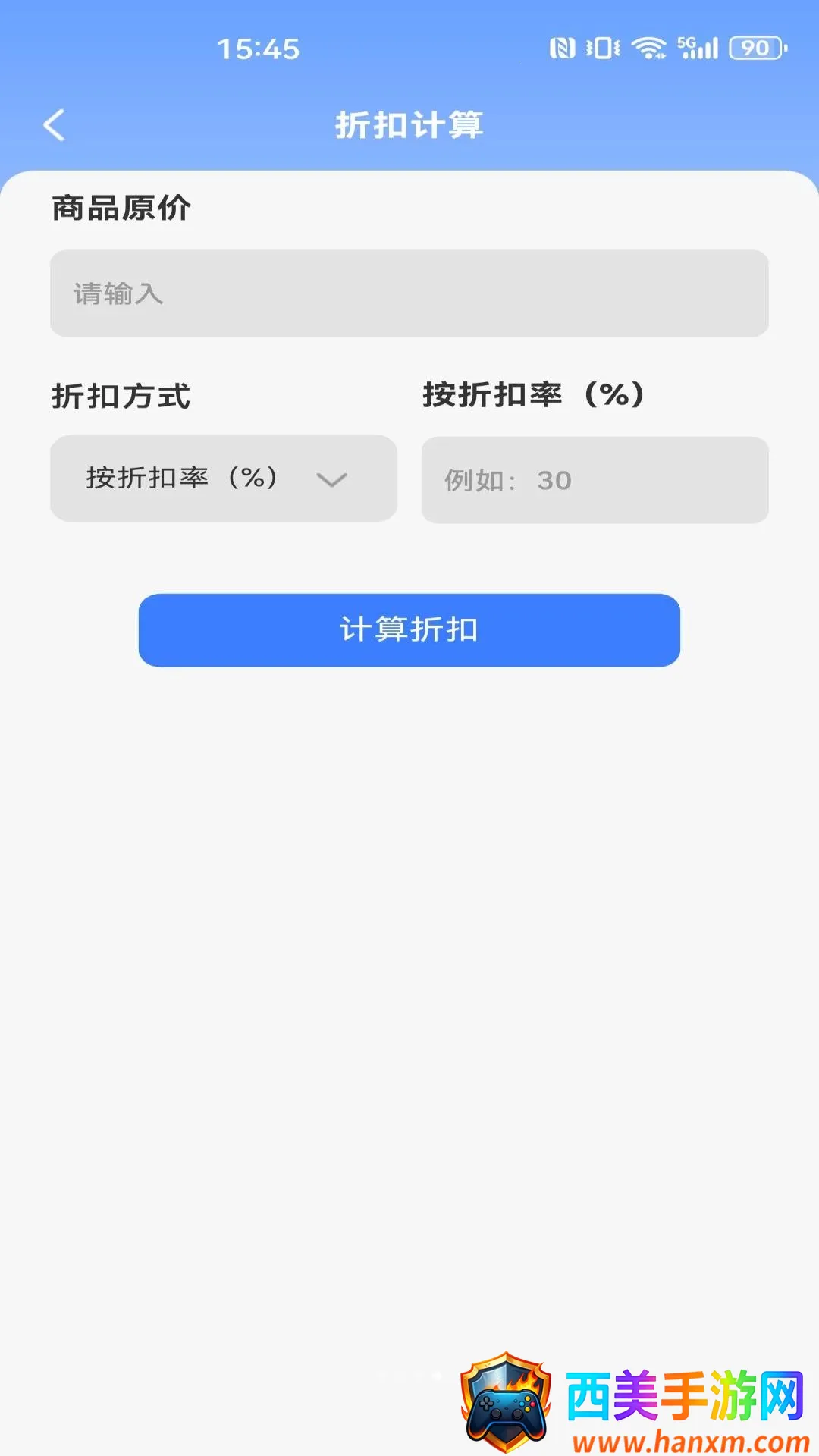The height and width of the screenshot is (1456, 819).
Task: Go back using the top-left arrow
Action: coord(54,125)
